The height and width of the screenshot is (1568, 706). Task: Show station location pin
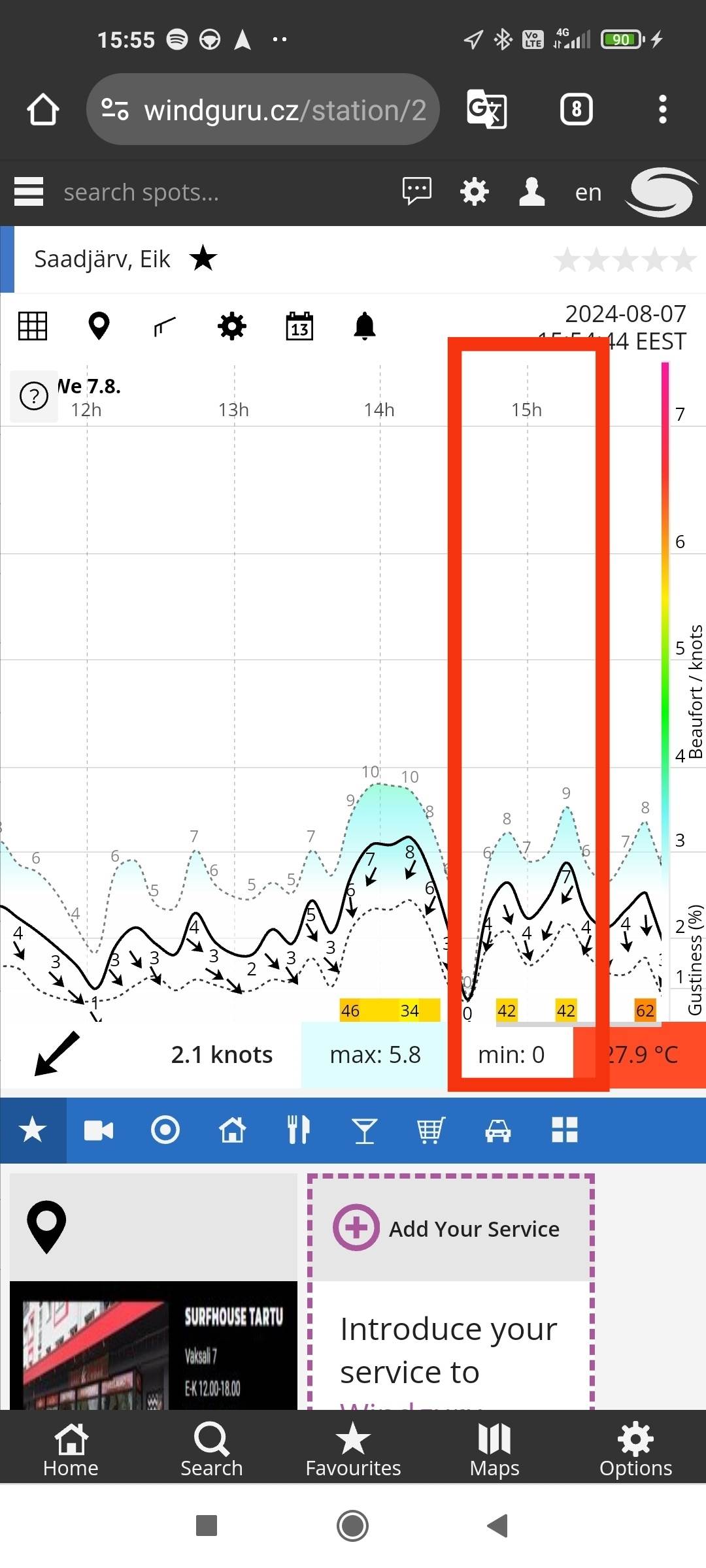pyautogui.click(x=99, y=325)
